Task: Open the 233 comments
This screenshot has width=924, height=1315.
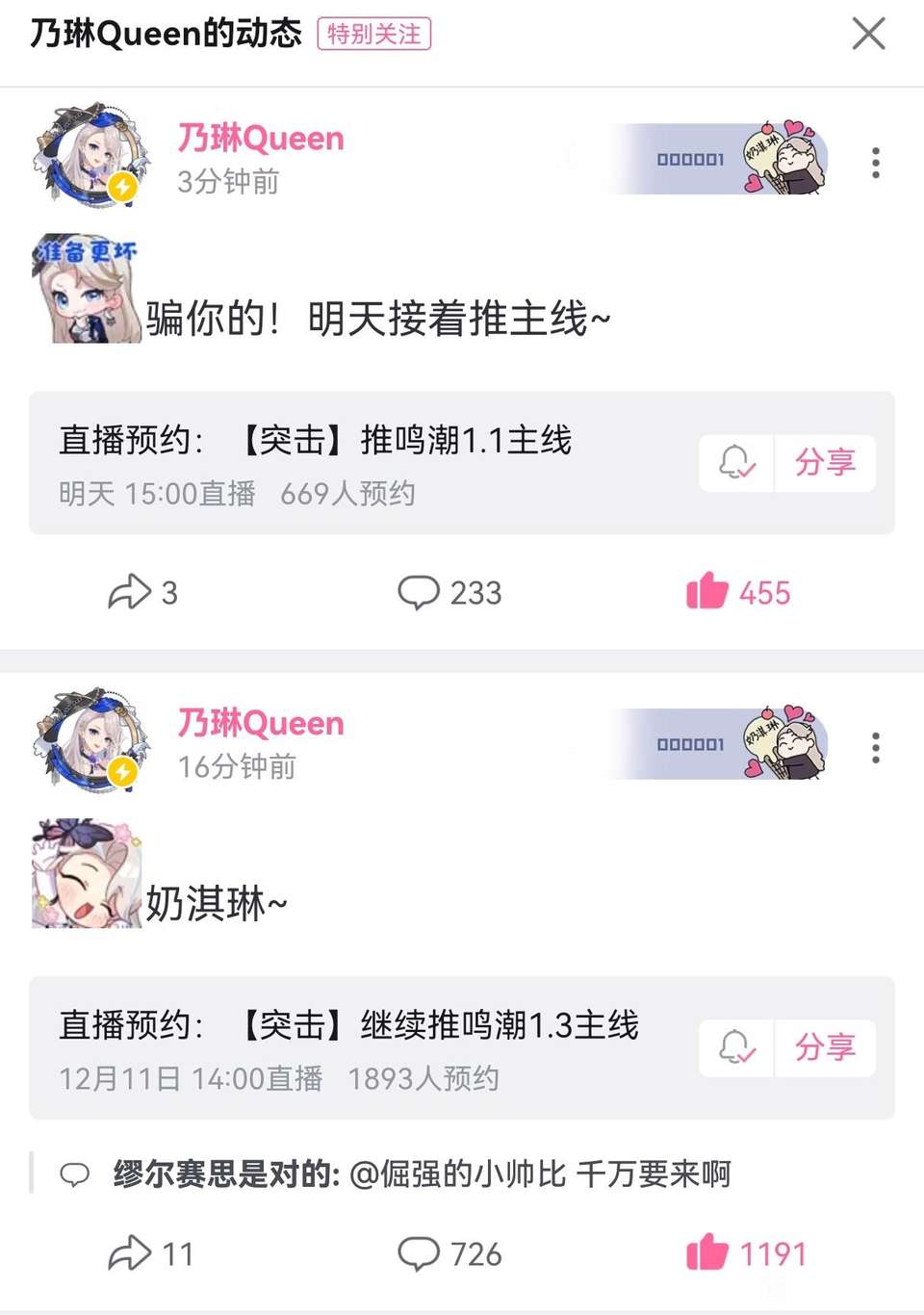Action: click(x=449, y=592)
